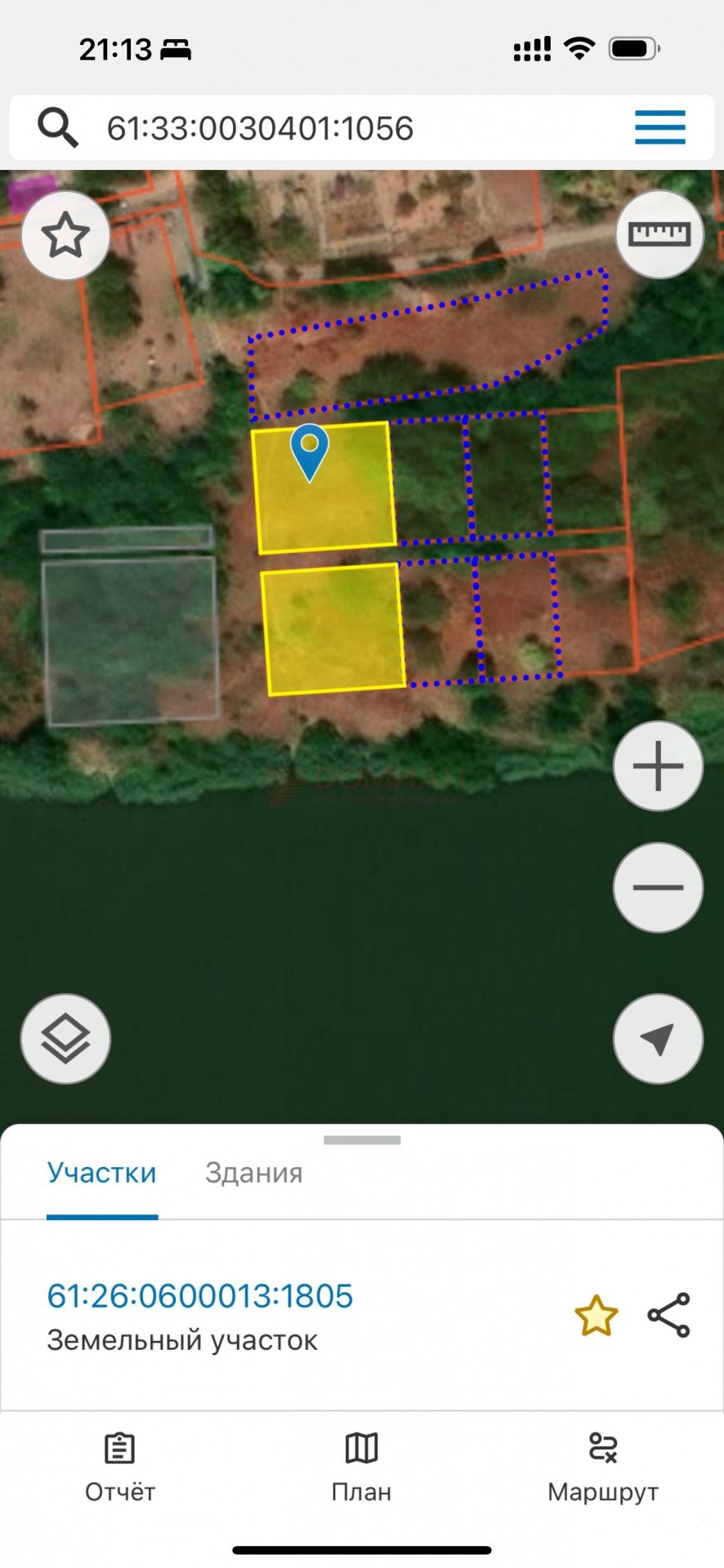
Task: Activate the ruler measurement tool
Action: coord(659,234)
